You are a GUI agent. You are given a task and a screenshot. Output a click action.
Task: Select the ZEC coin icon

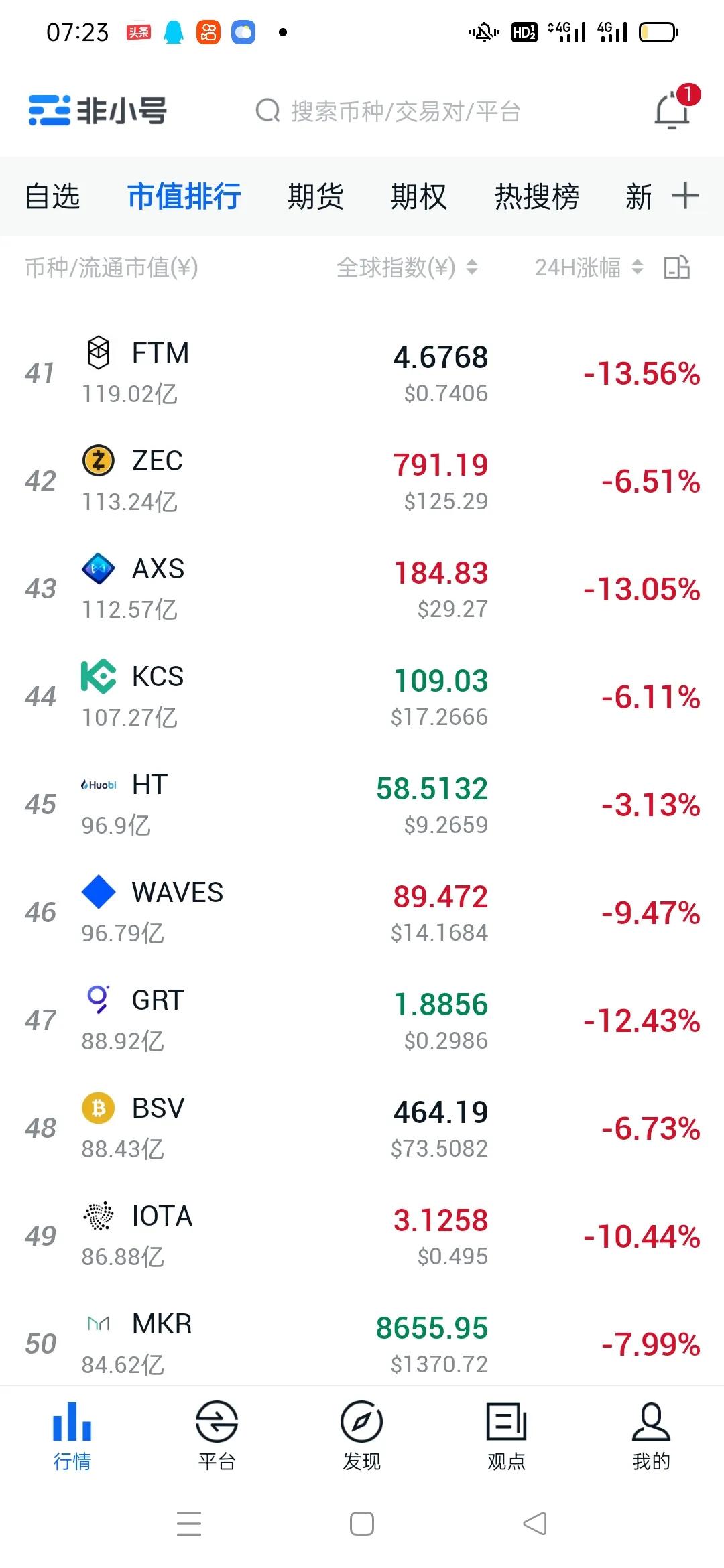click(x=99, y=460)
